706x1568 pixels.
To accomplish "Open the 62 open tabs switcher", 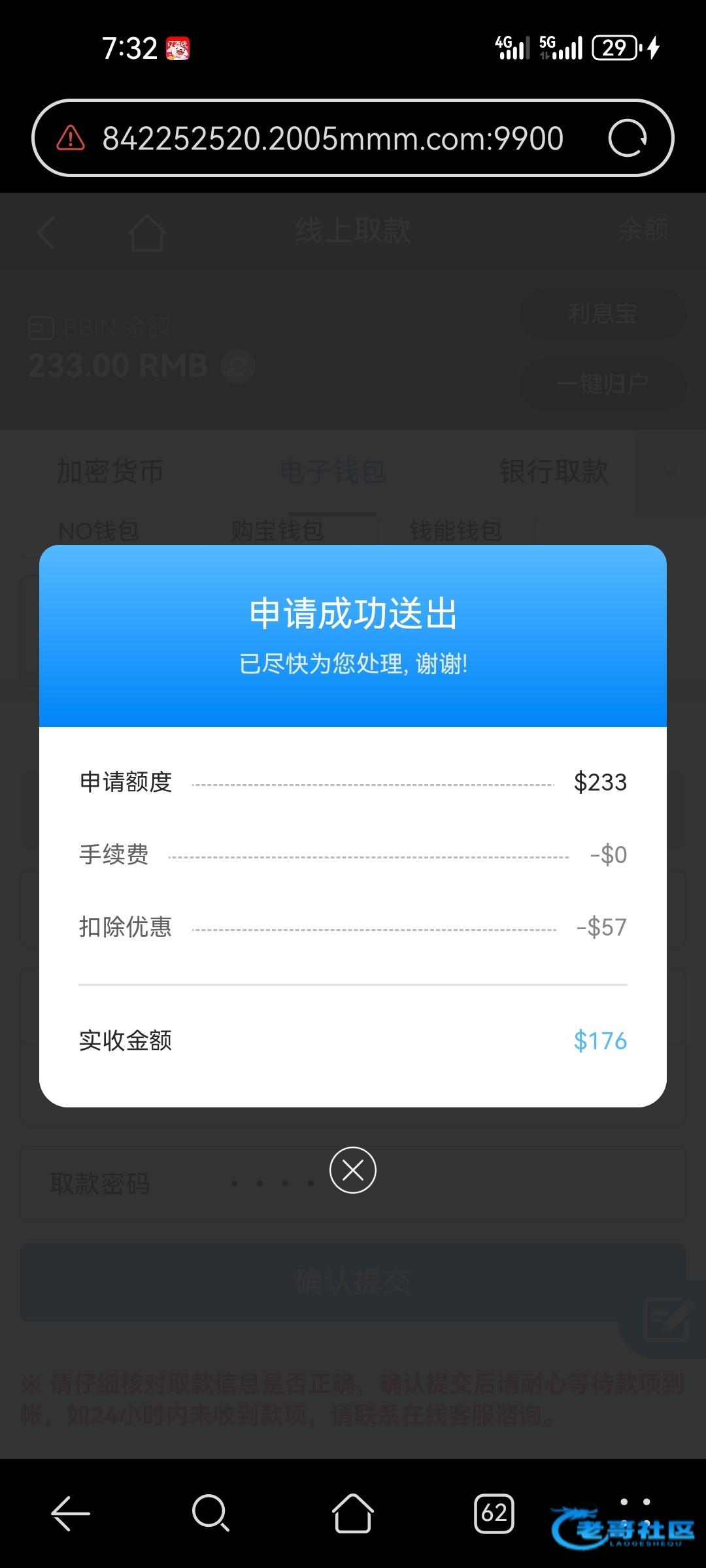I will point(494,1513).
